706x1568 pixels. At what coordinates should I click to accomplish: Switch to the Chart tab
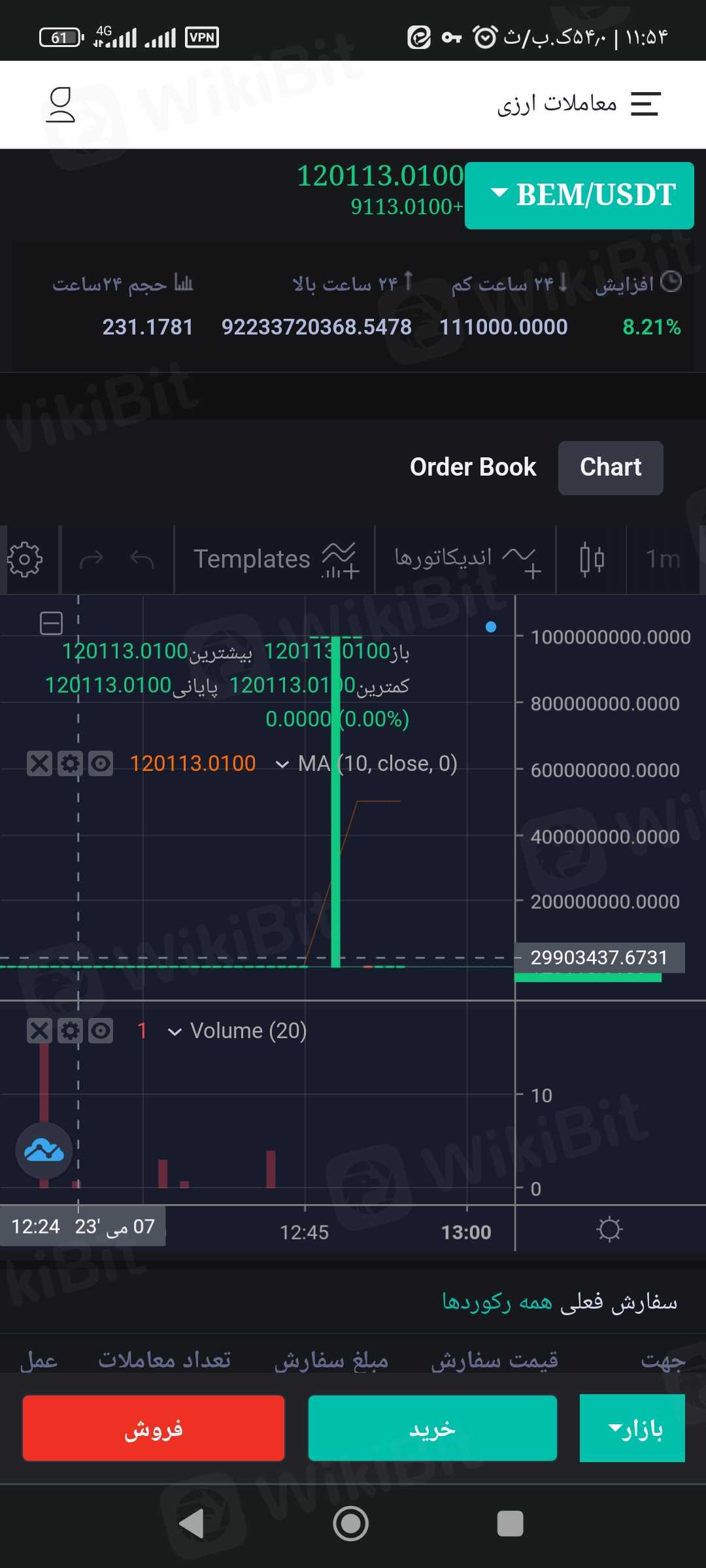tap(611, 467)
